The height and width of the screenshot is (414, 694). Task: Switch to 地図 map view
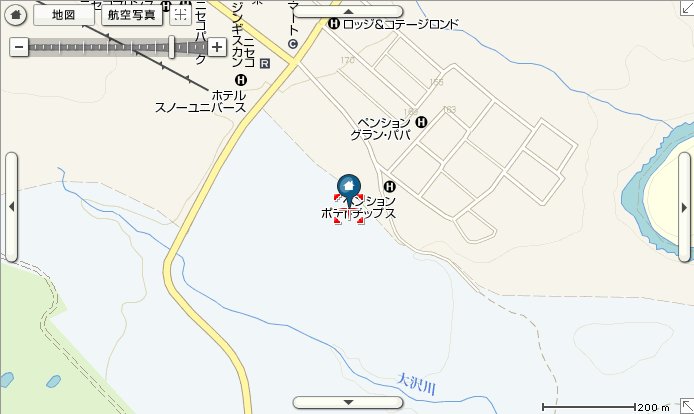coord(63,14)
